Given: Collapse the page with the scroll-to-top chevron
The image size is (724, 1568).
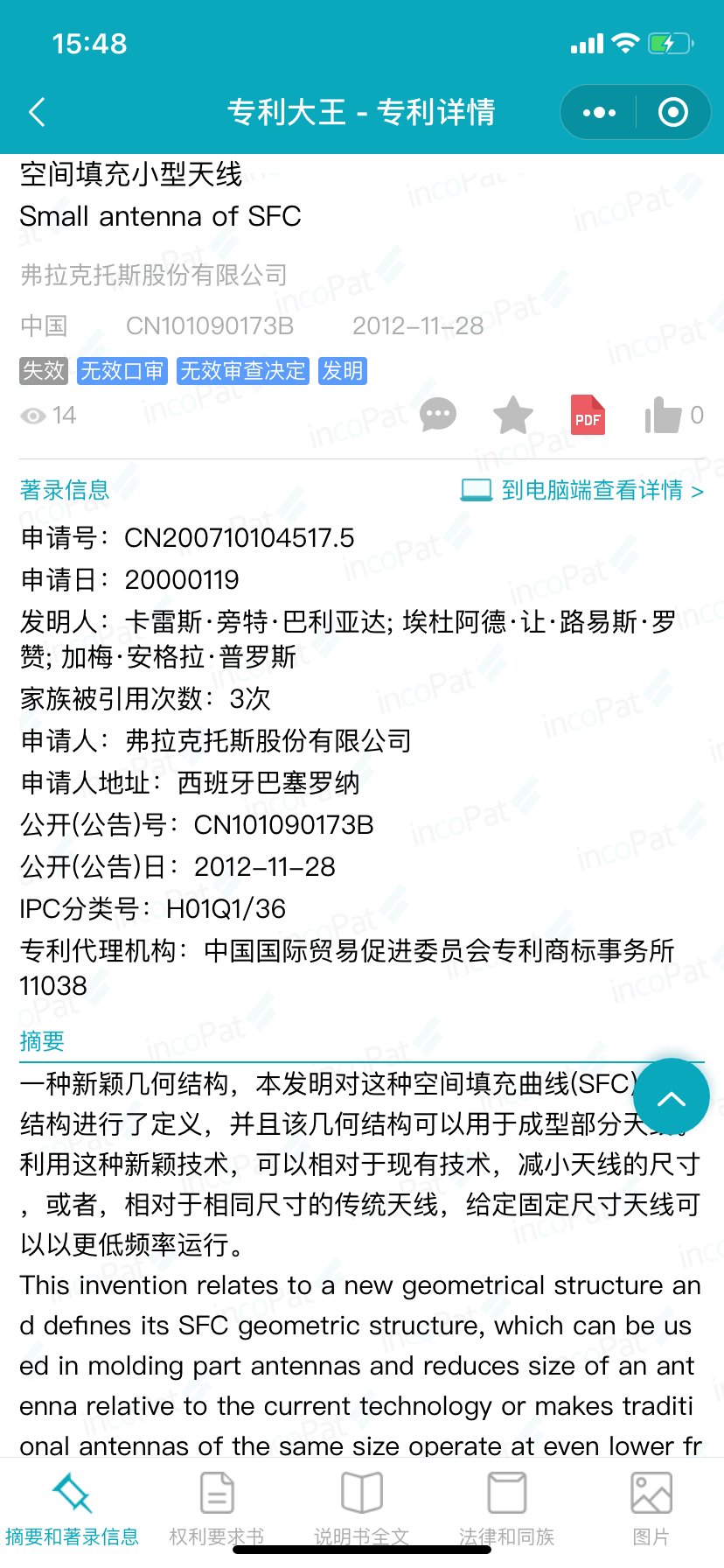Looking at the screenshot, I should [x=671, y=1096].
